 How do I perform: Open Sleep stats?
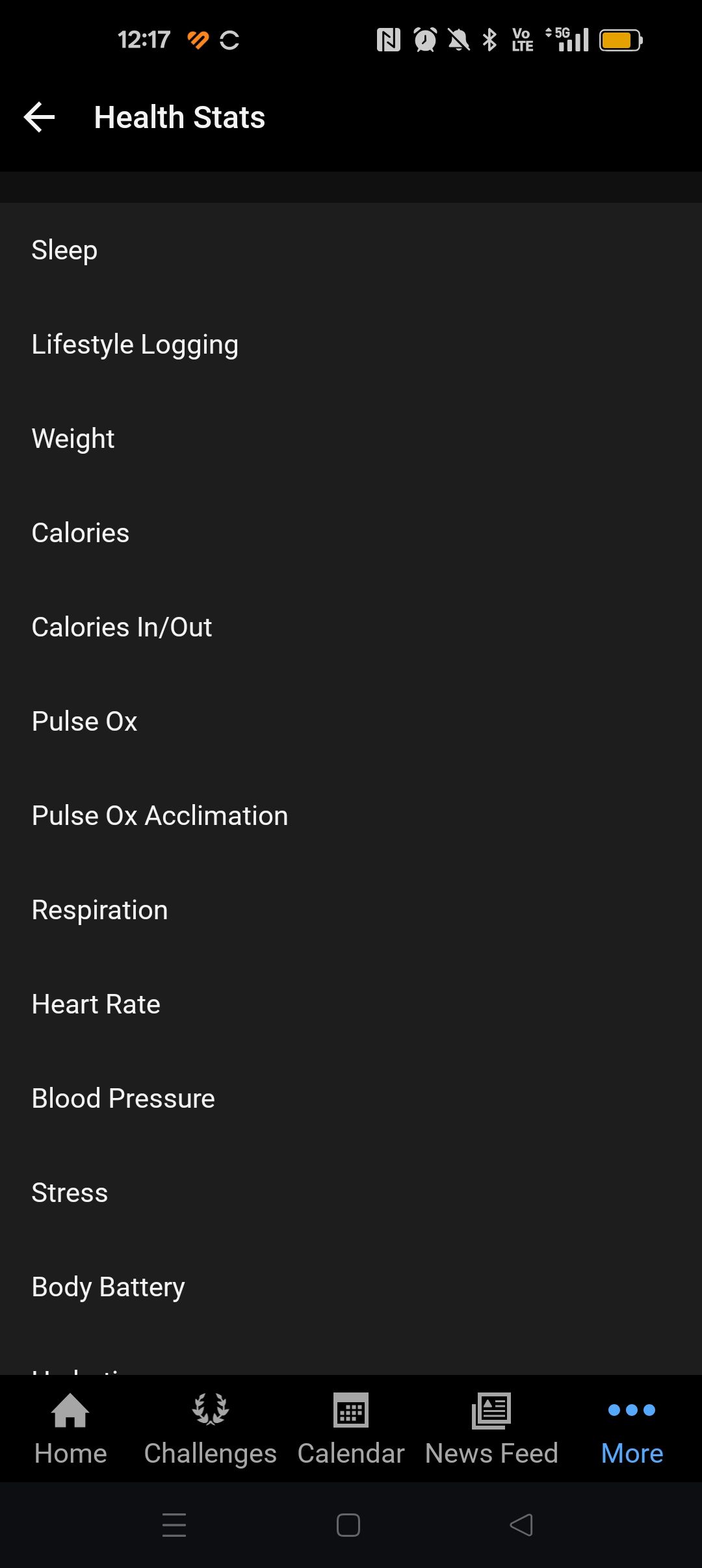65,250
